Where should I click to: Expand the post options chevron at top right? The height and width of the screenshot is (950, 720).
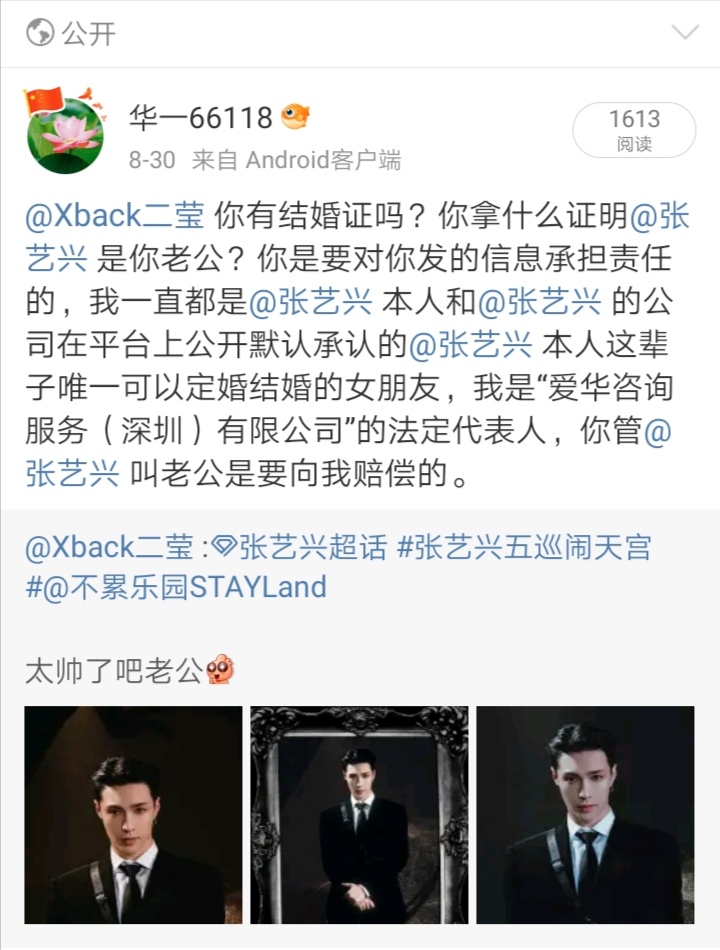[x=685, y=33]
